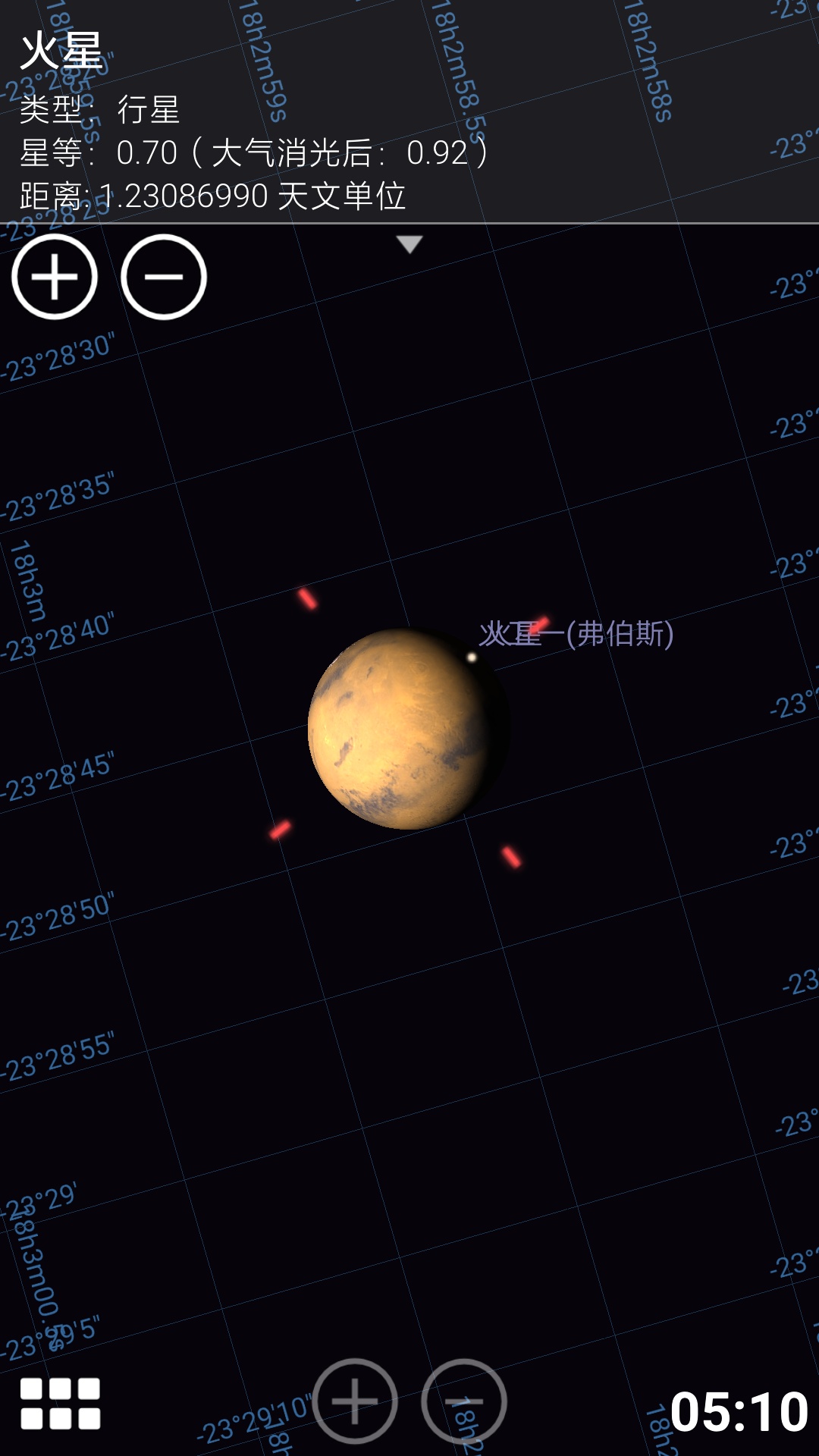Screen dimensions: 819x1456
Task: Tap the bright zoom-in plus under the info panel
Action: coord(55,277)
